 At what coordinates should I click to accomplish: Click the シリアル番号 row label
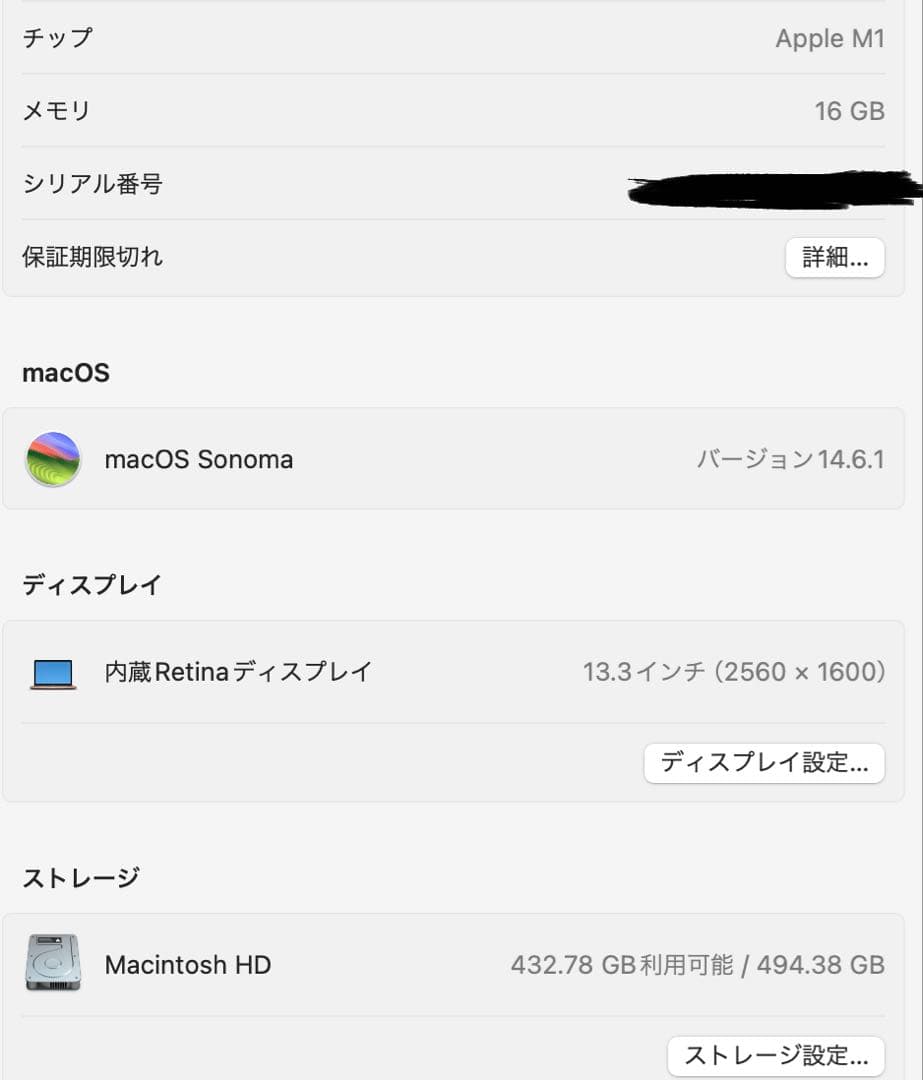(x=92, y=184)
